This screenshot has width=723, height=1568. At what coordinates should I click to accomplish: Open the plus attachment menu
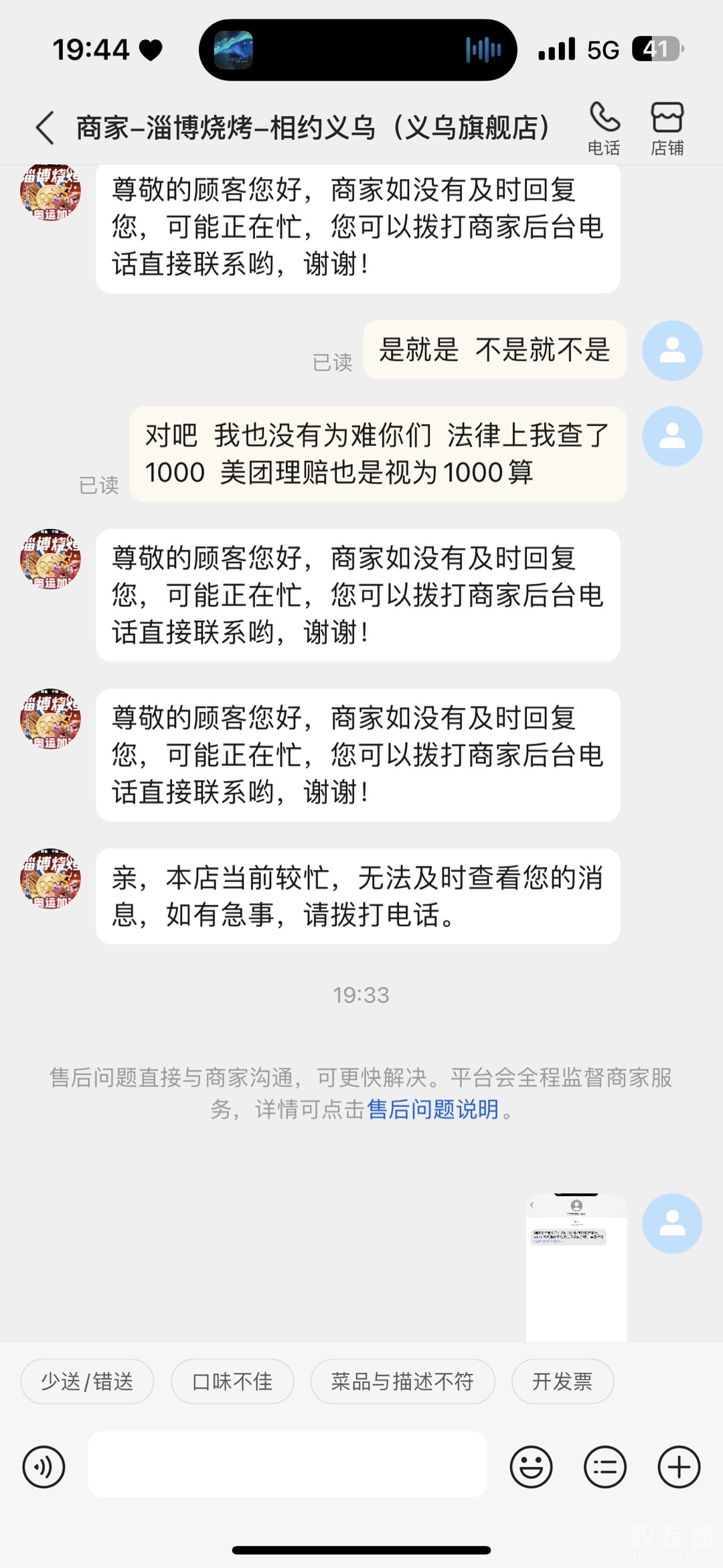[679, 1467]
